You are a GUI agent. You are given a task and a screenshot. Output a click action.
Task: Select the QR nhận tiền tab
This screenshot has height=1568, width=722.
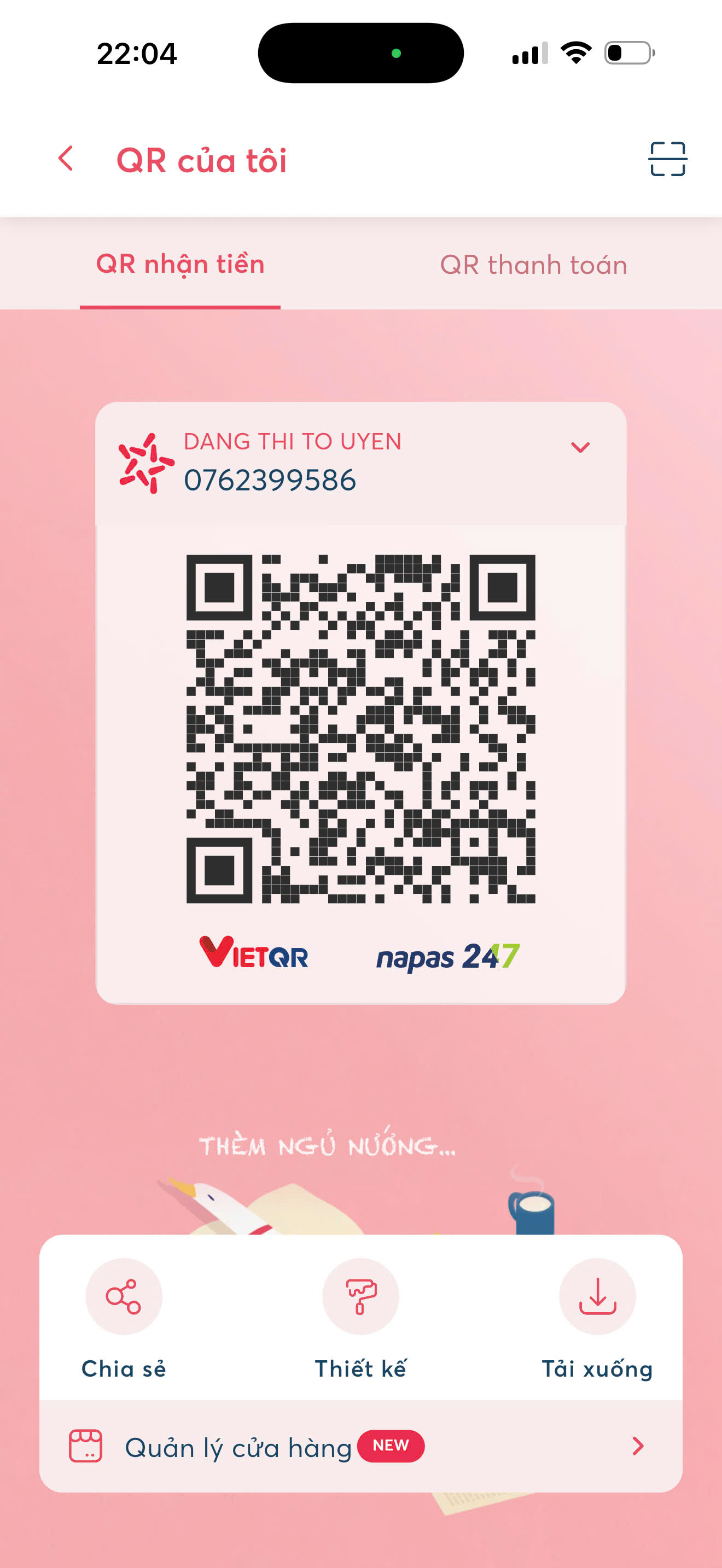[180, 264]
